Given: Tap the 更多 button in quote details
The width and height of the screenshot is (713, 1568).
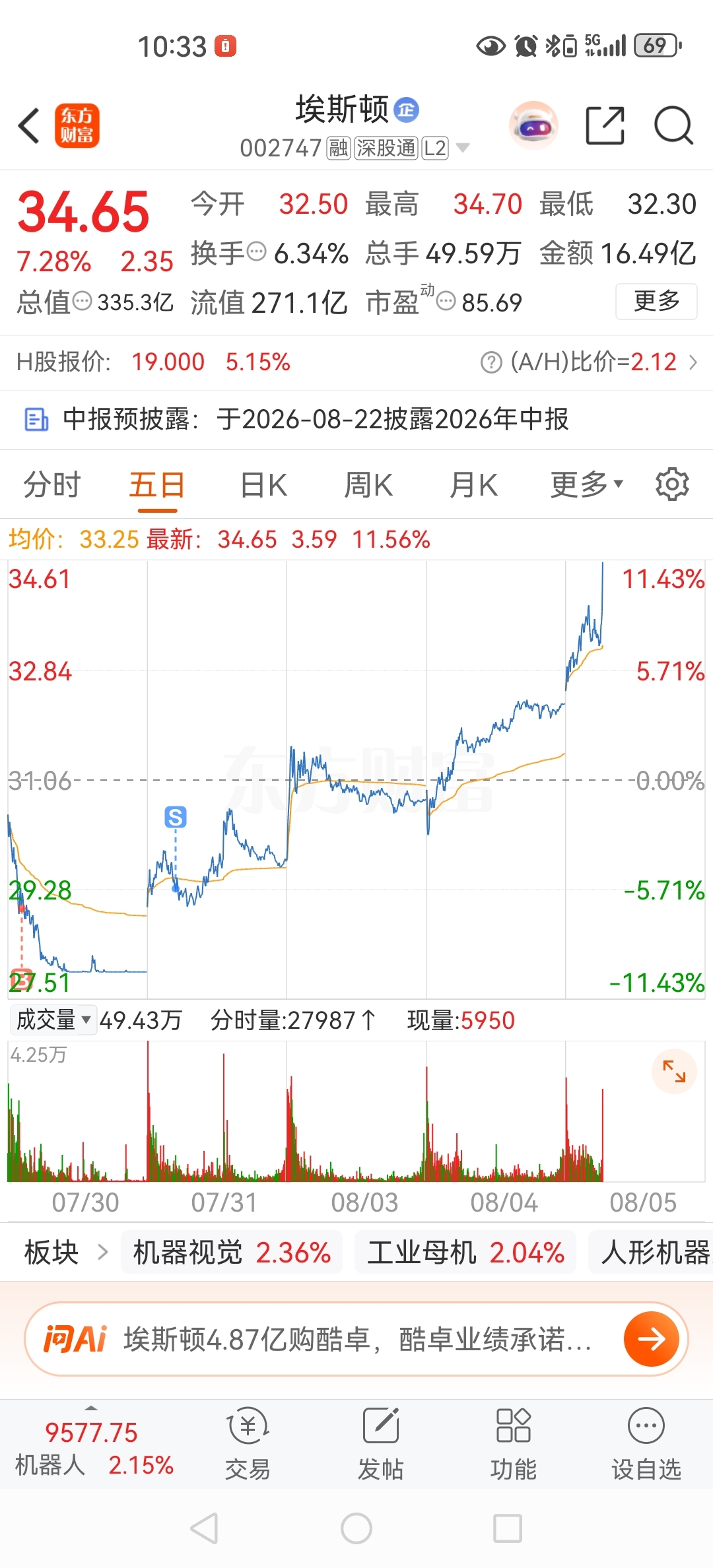Looking at the screenshot, I should point(656,302).
